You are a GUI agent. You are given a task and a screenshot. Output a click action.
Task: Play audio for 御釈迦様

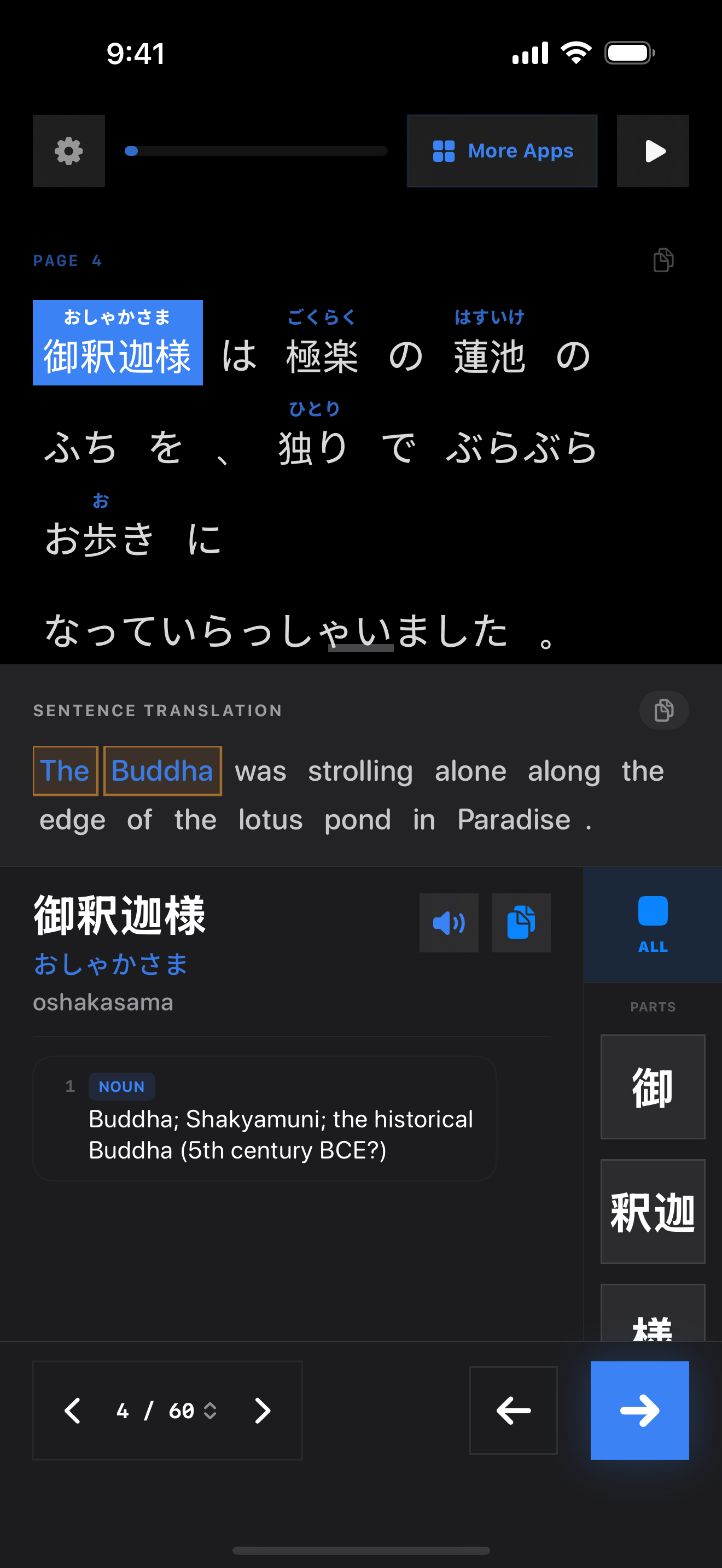coord(449,923)
